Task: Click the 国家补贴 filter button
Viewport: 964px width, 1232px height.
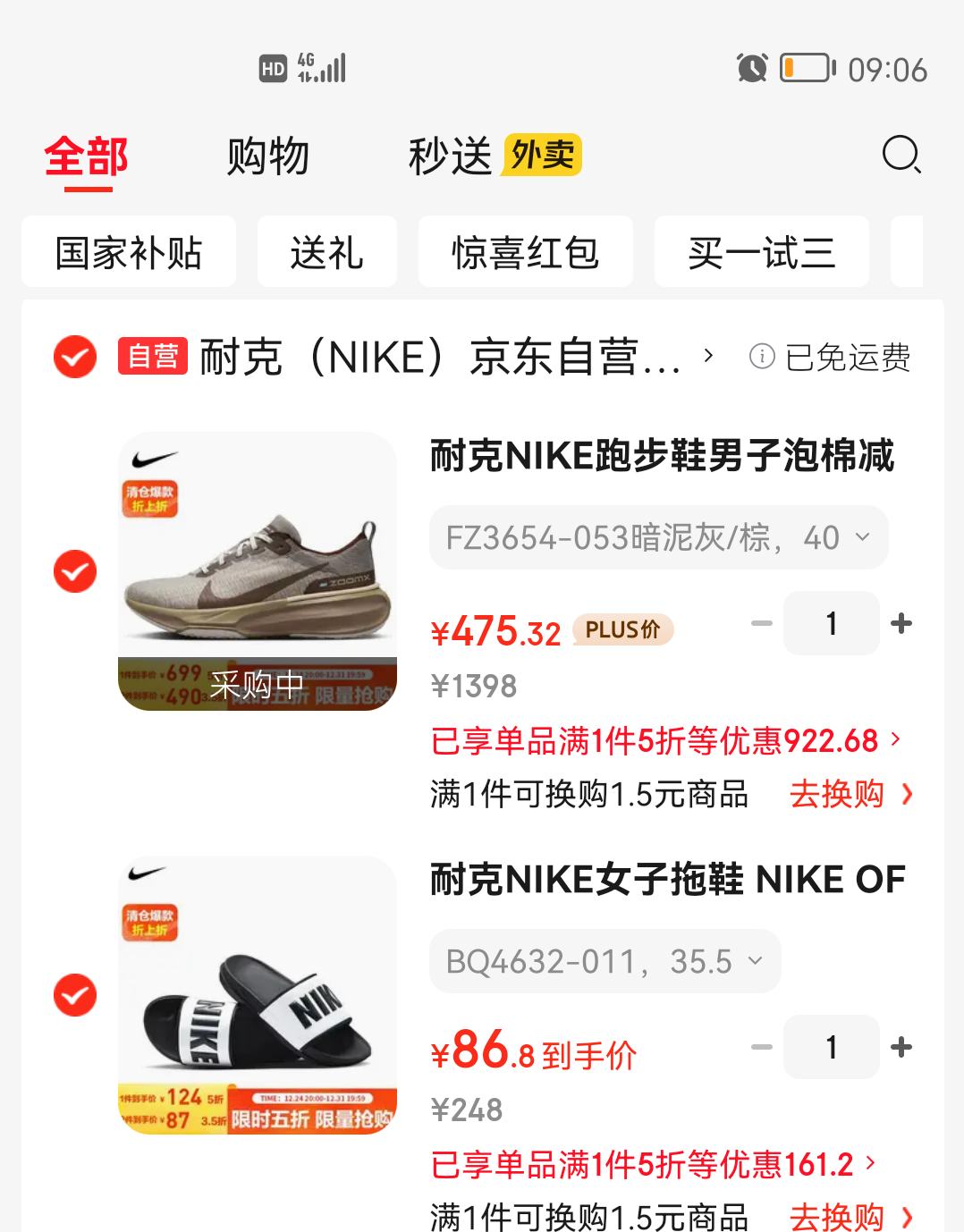Action: pos(128,252)
